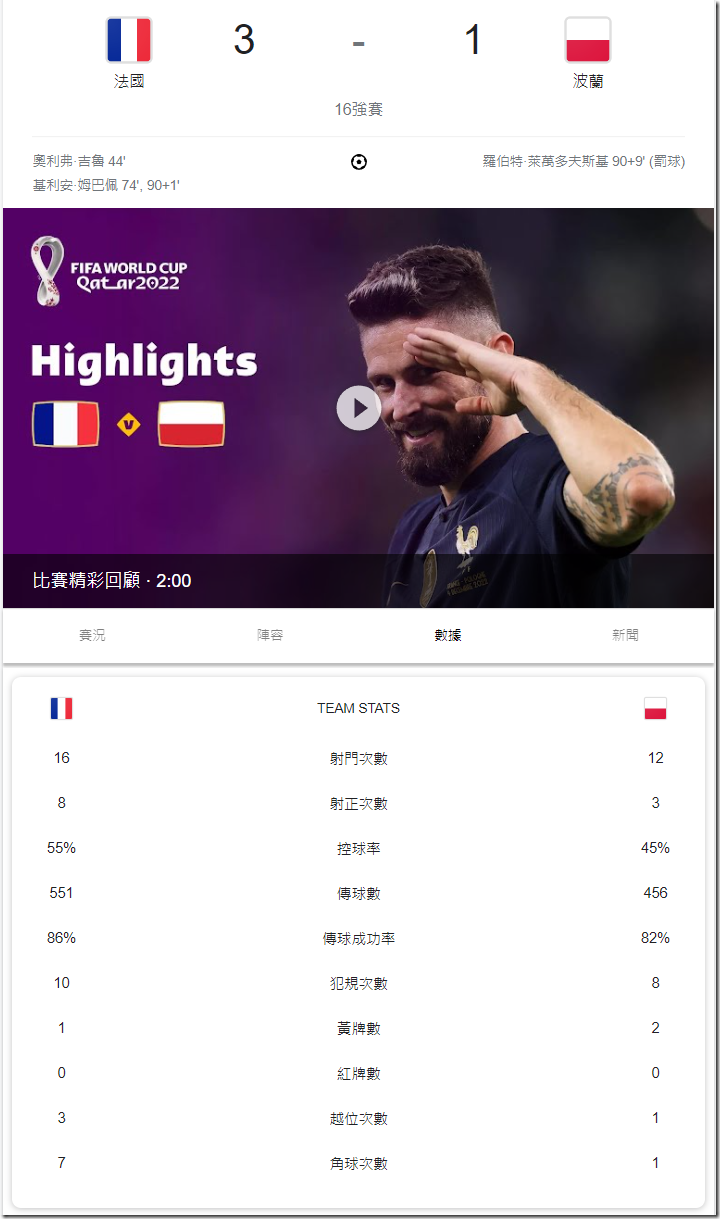Select the 數據 tab
The height and width of the screenshot is (1219, 720).
[448, 635]
